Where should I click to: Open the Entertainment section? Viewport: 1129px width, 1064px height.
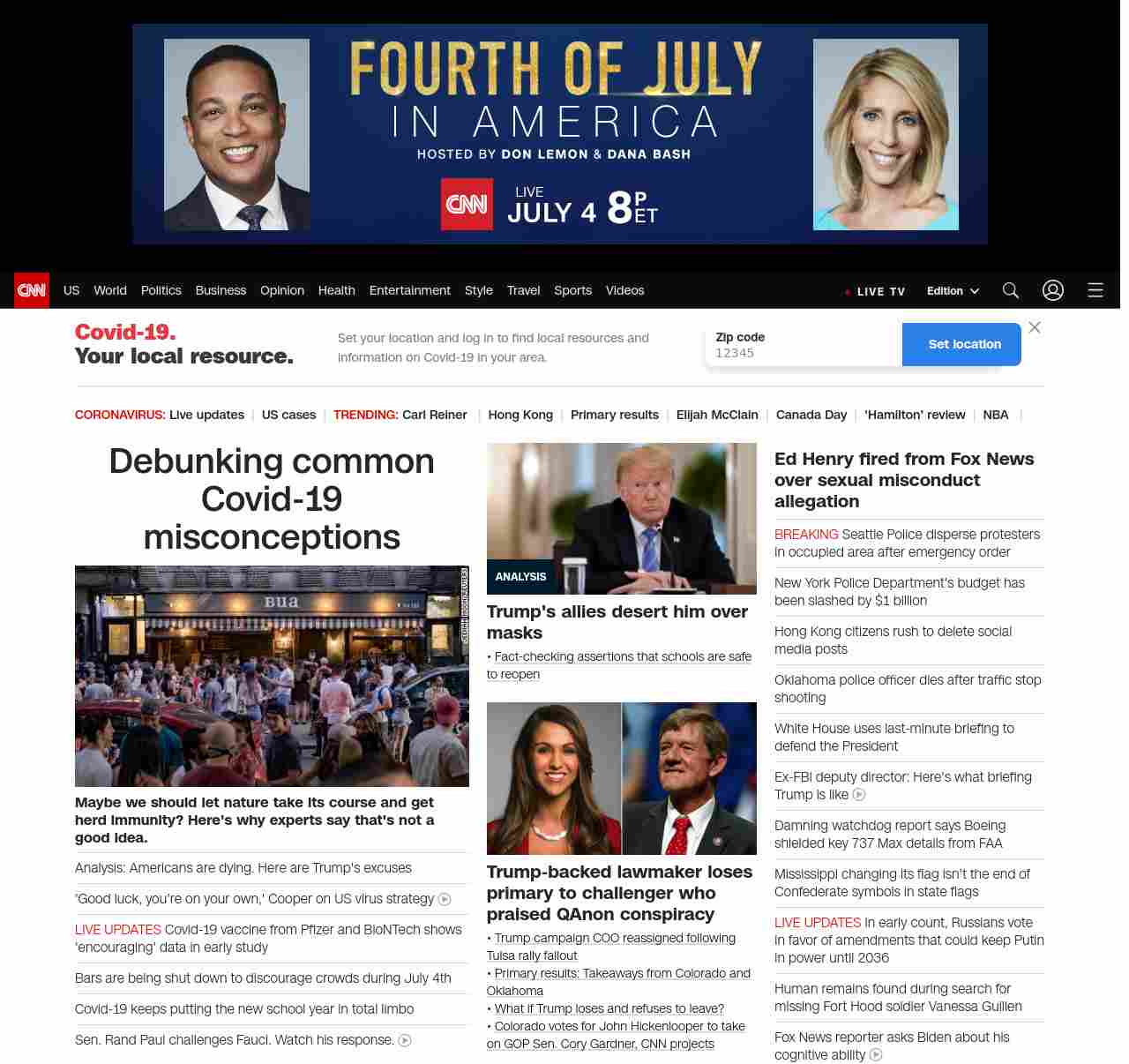point(409,290)
